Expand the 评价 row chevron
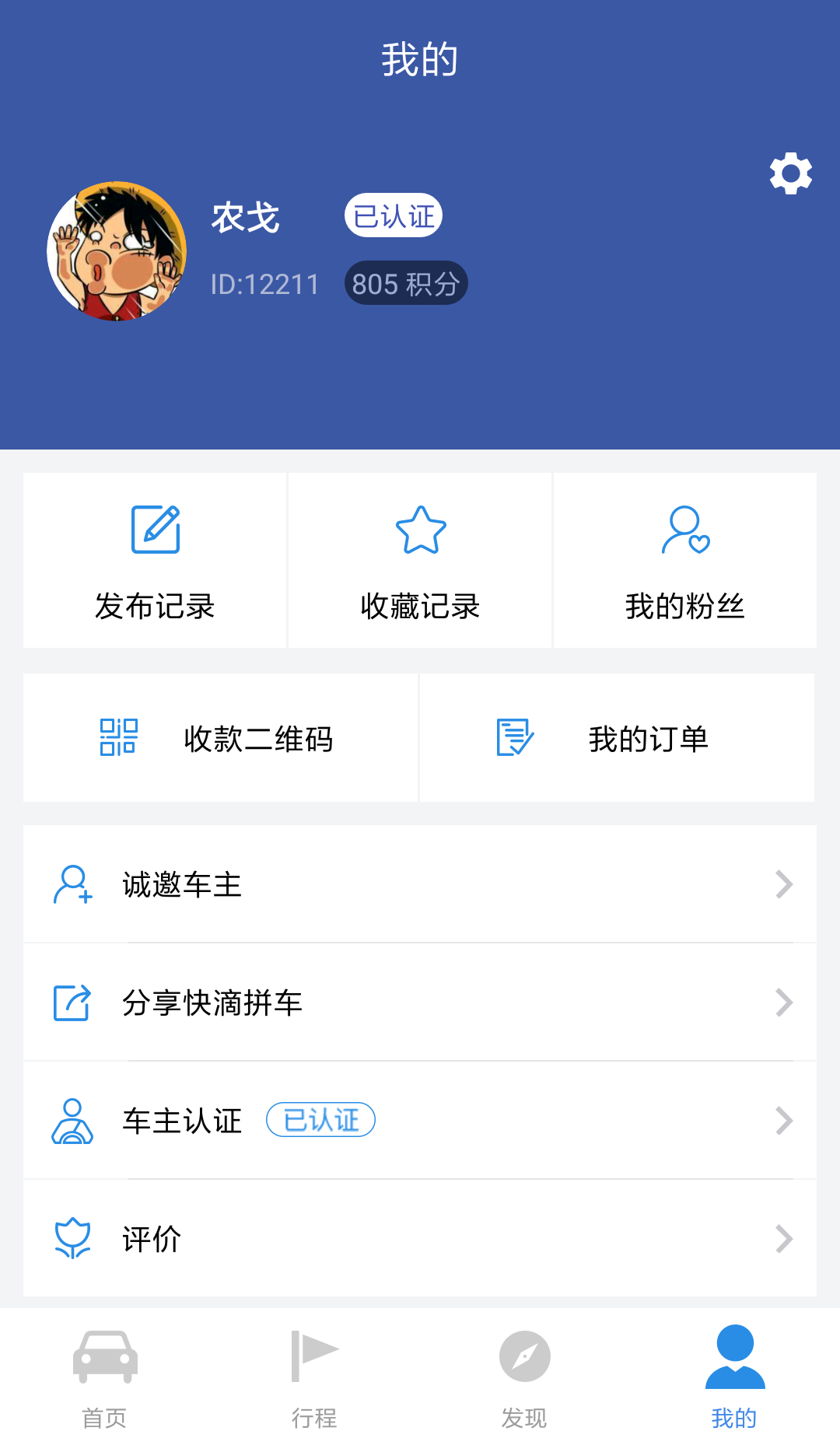The height and width of the screenshot is (1438, 840). tap(782, 1239)
